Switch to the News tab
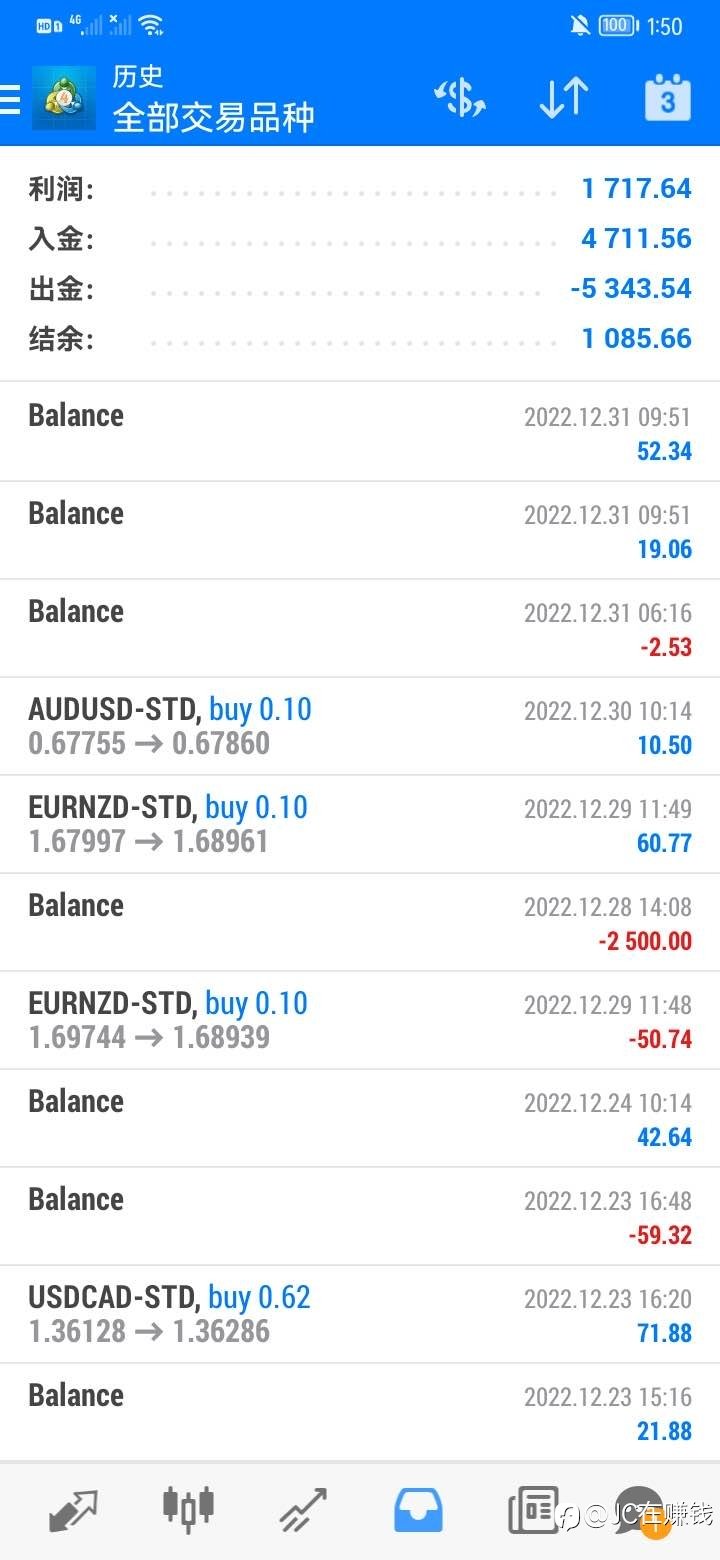 coord(533,1510)
